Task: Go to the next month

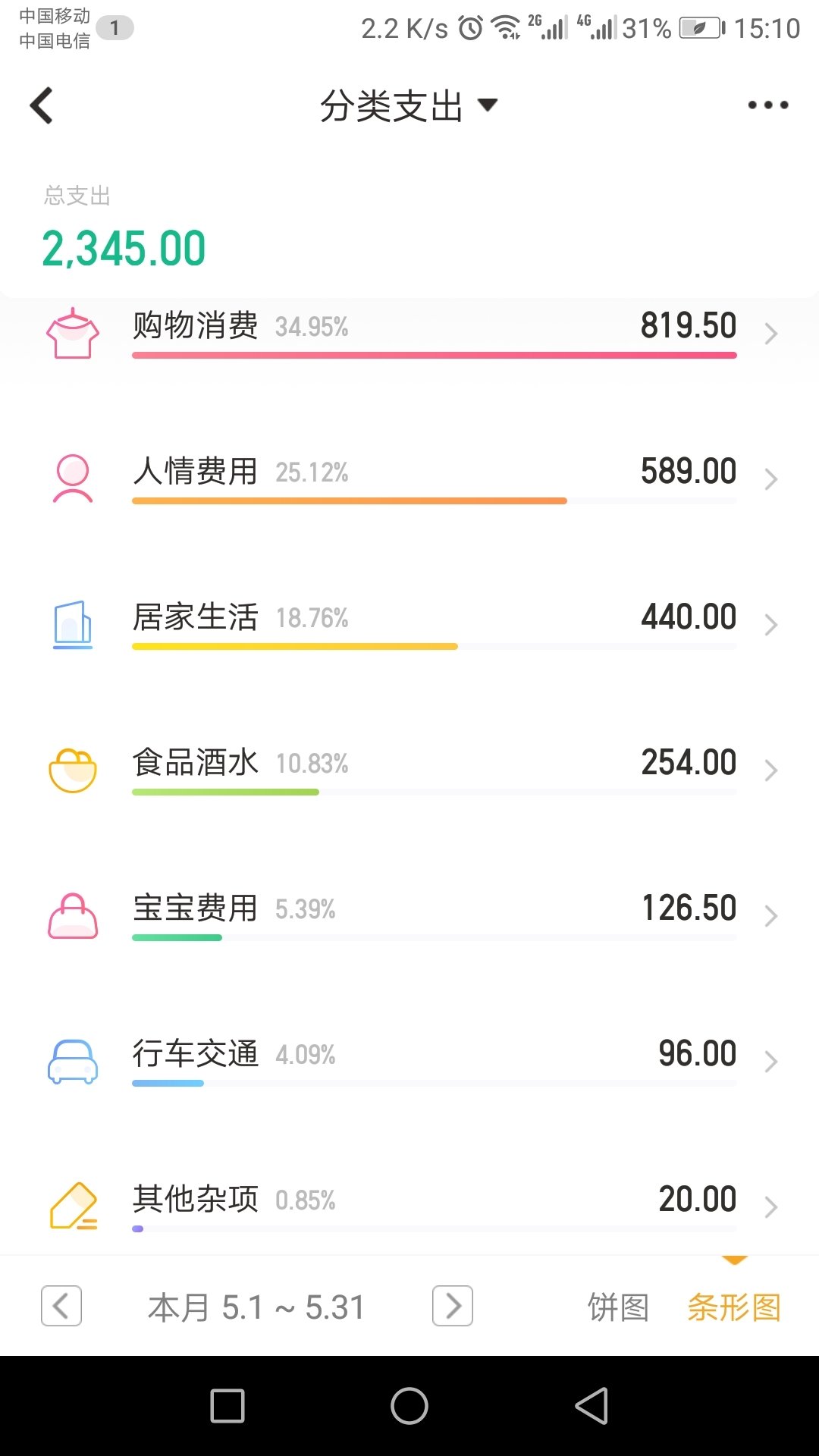Action: pyautogui.click(x=453, y=1306)
